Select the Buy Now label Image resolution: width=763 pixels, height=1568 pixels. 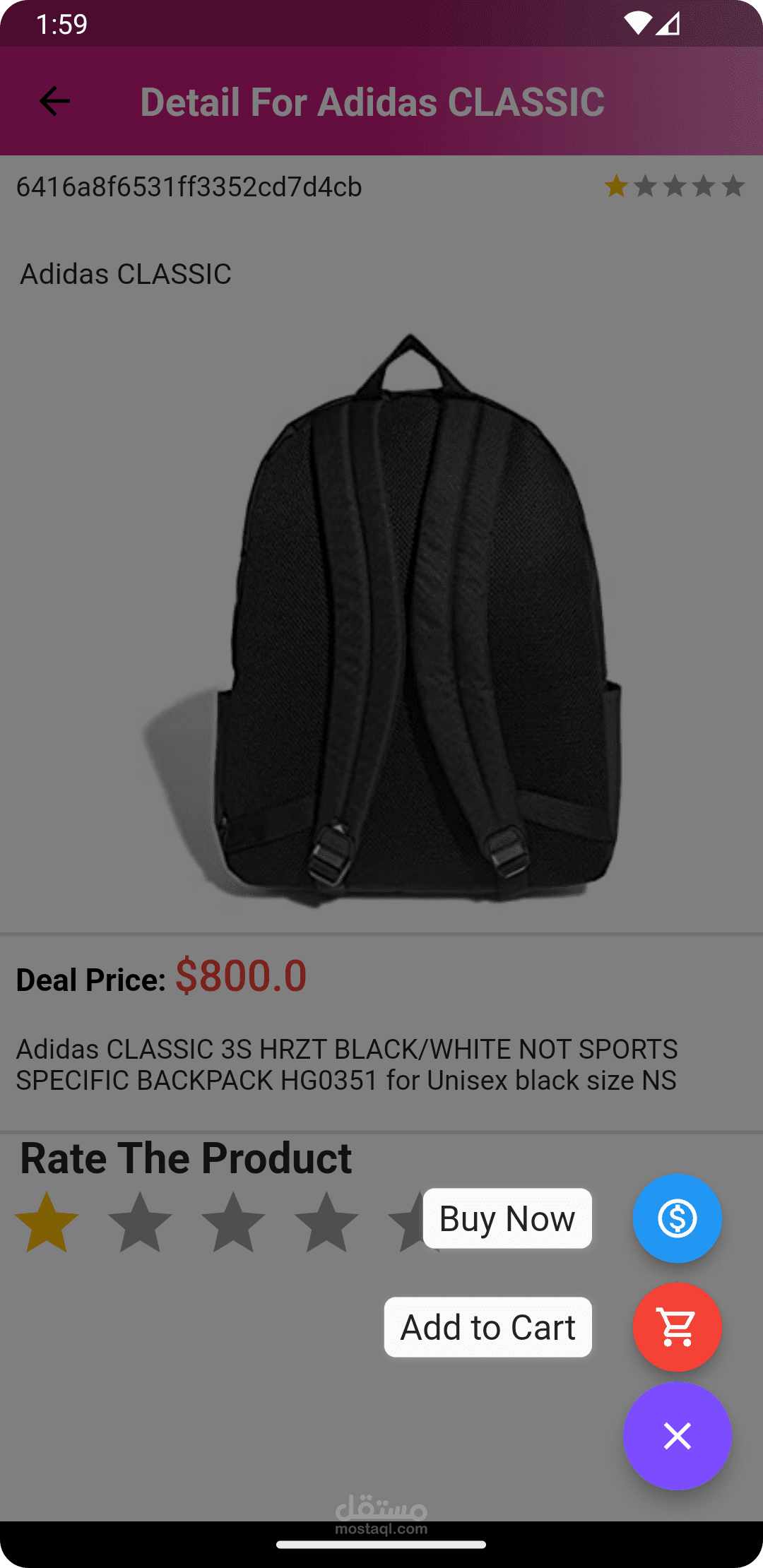coord(507,1218)
